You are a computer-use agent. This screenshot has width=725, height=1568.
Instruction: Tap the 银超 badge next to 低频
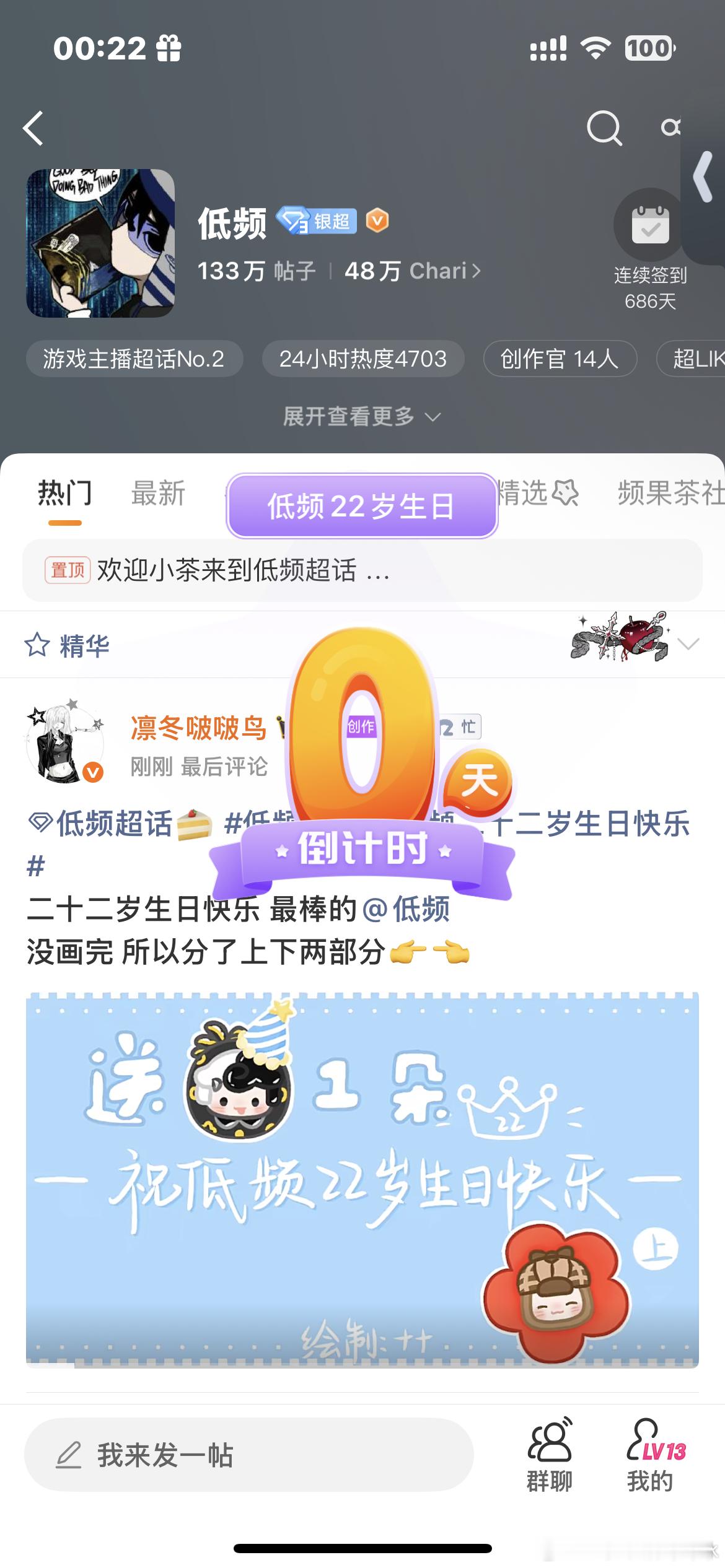pyautogui.click(x=319, y=222)
